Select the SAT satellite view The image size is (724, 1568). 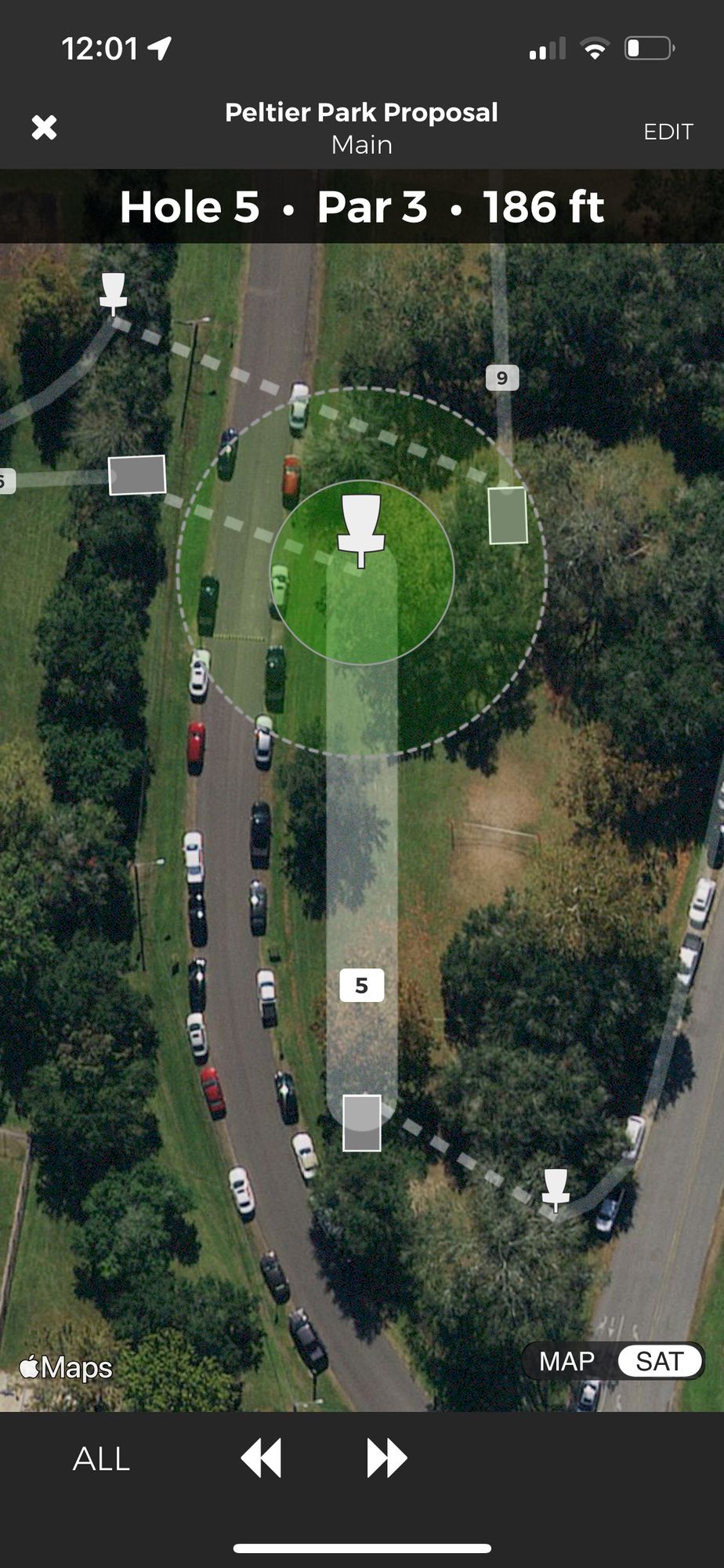point(659,1361)
